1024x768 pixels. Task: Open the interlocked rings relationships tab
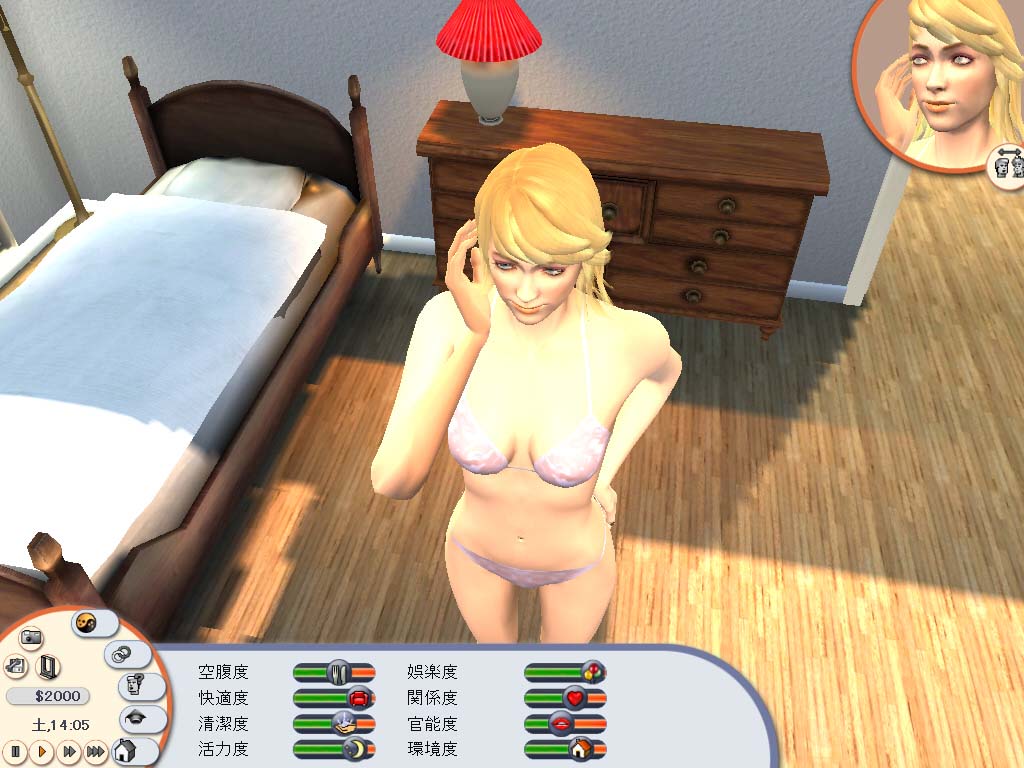[121, 654]
